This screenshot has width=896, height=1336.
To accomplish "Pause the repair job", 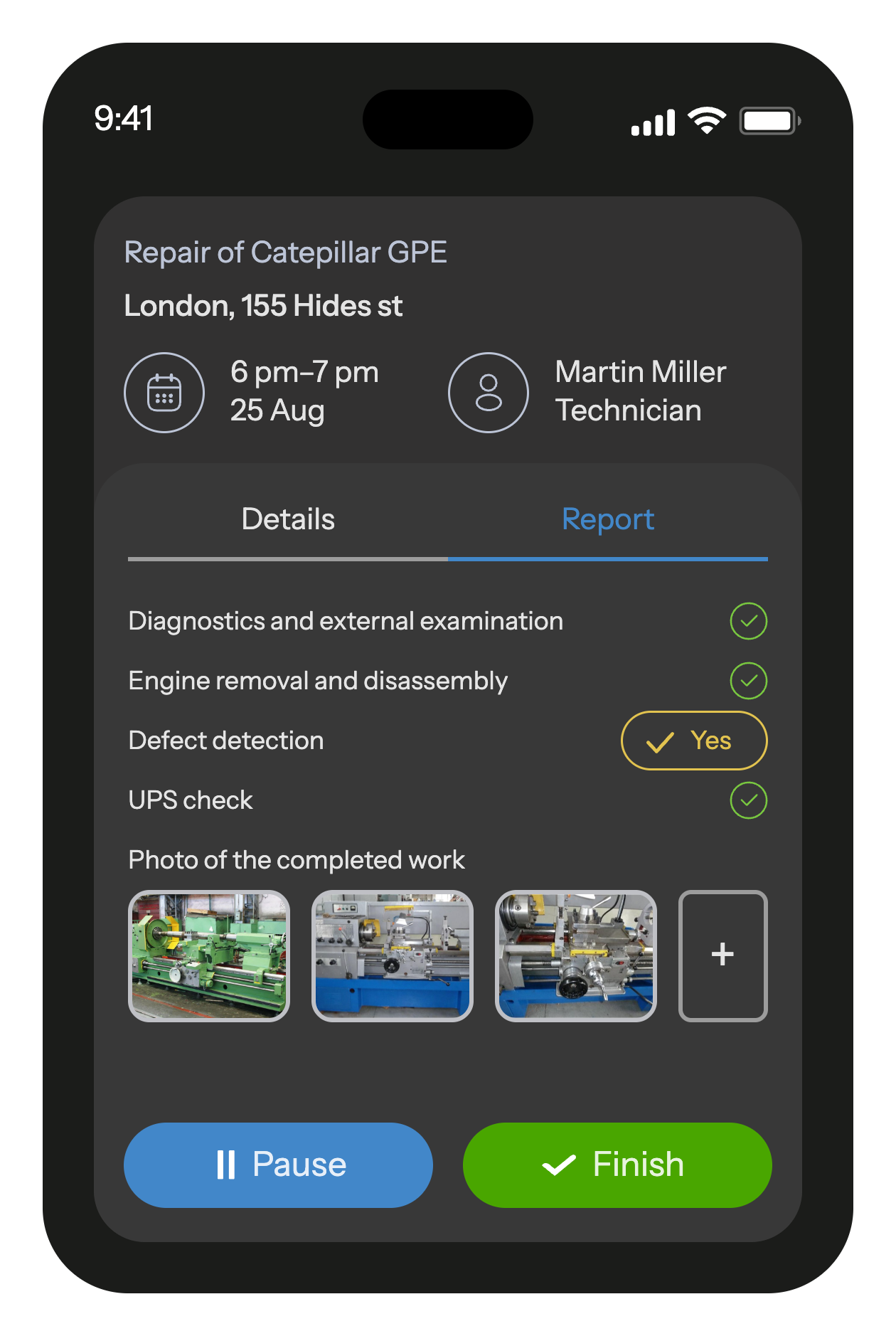I will (x=278, y=1165).
